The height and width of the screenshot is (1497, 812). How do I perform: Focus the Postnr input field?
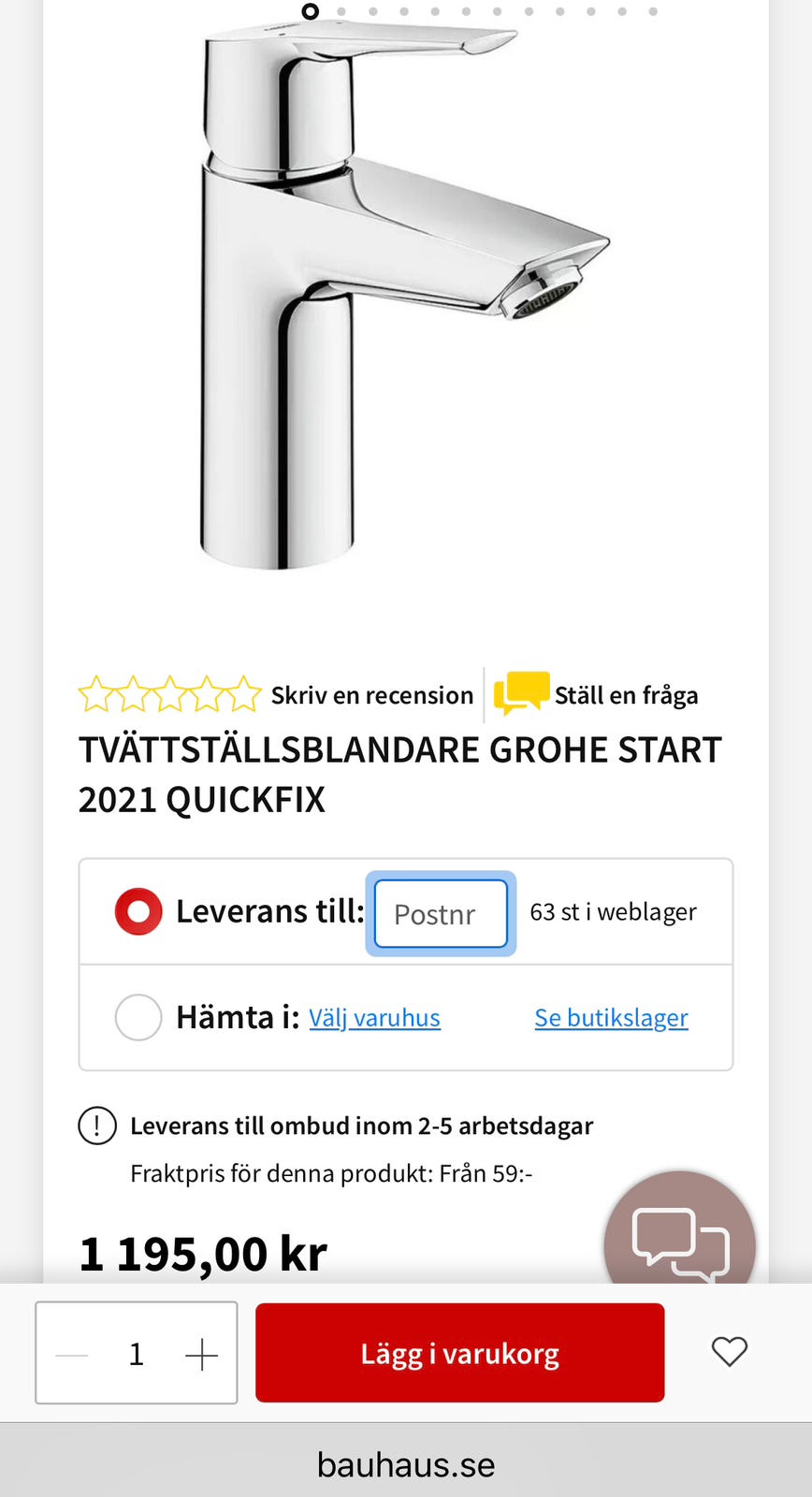(x=440, y=913)
